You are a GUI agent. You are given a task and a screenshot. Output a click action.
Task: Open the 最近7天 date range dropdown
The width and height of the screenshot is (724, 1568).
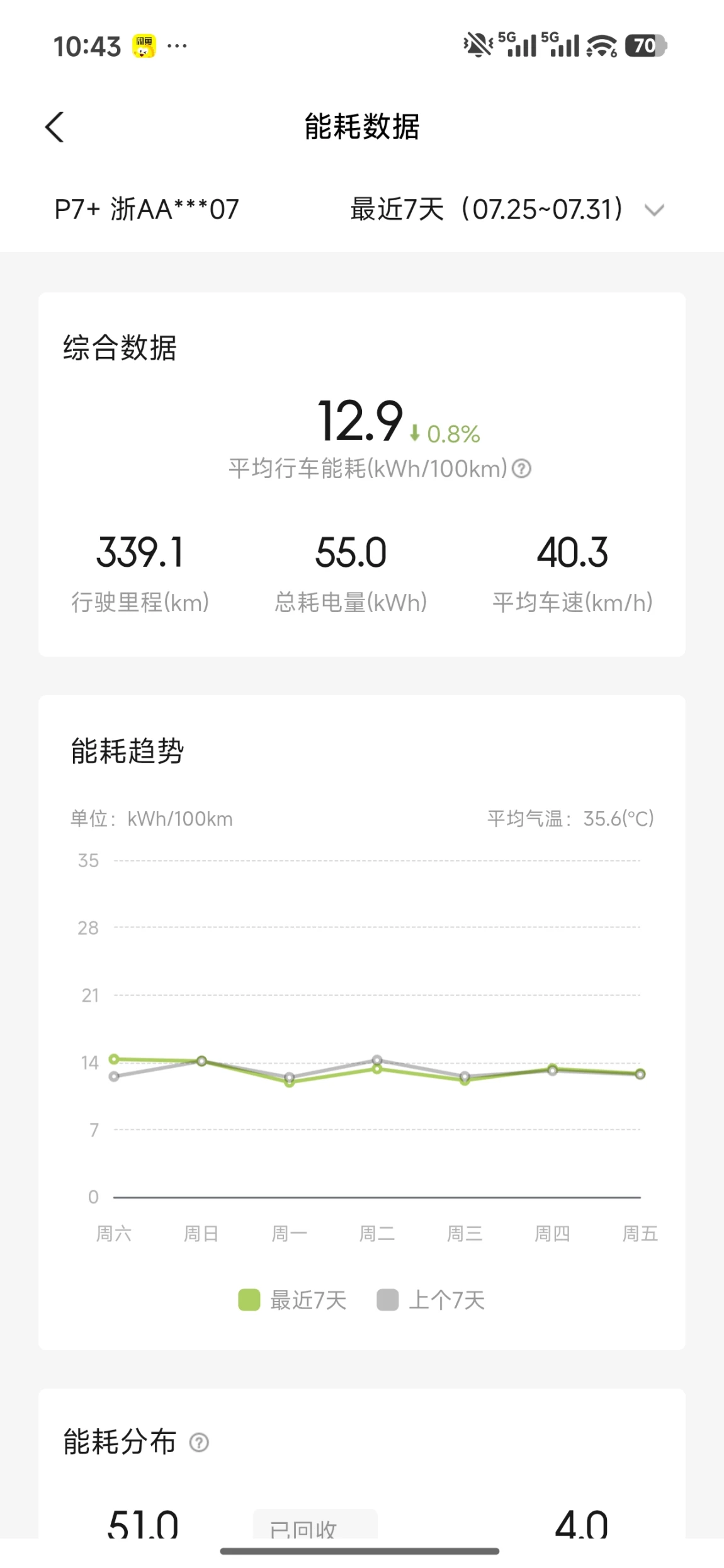507,210
